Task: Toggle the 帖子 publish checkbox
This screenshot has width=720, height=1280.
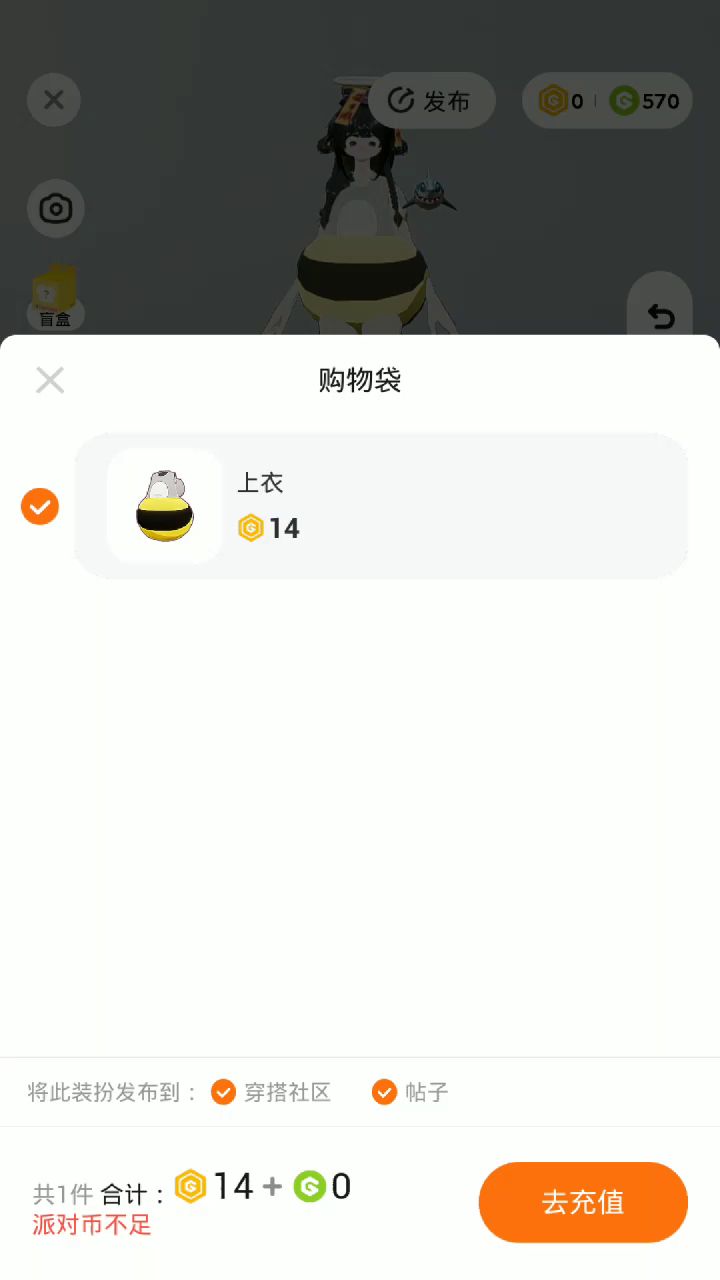Action: click(385, 1092)
